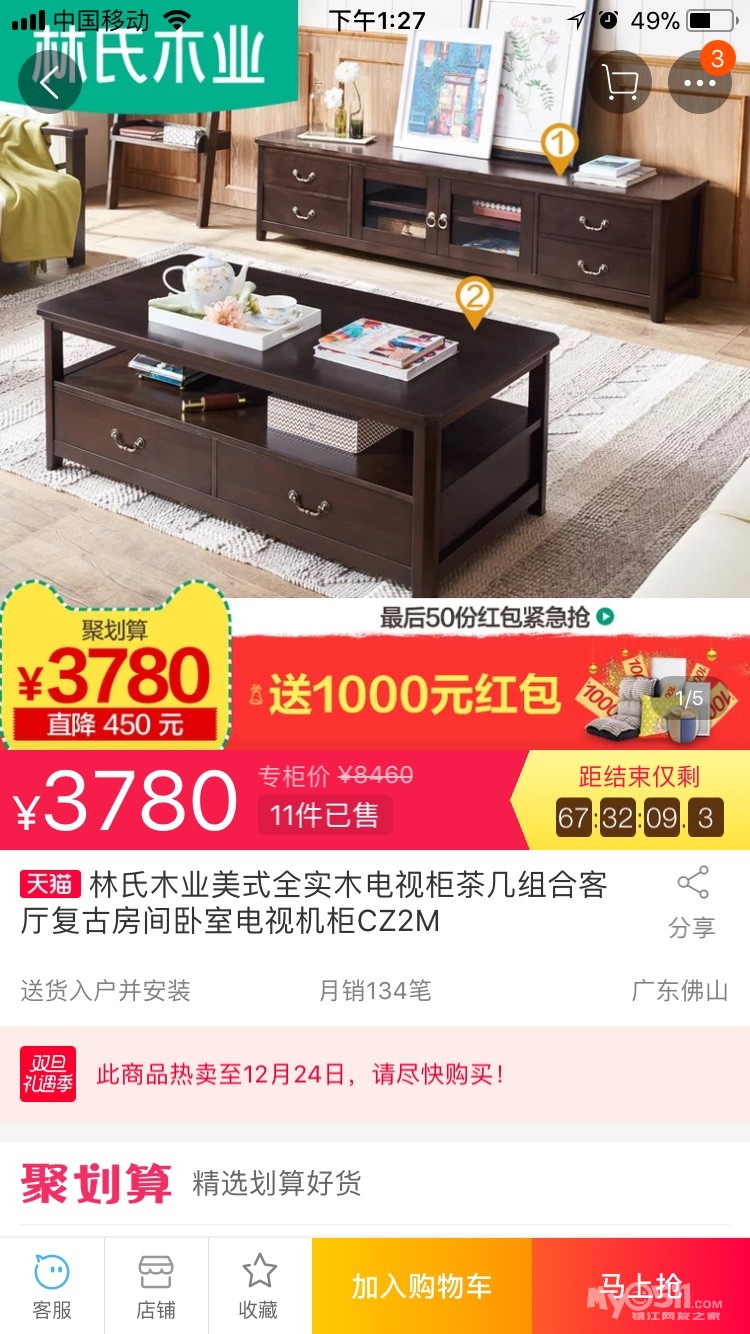Add product to 收藏 favorites
This screenshot has height=1334, width=750.
pyautogui.click(x=259, y=1286)
